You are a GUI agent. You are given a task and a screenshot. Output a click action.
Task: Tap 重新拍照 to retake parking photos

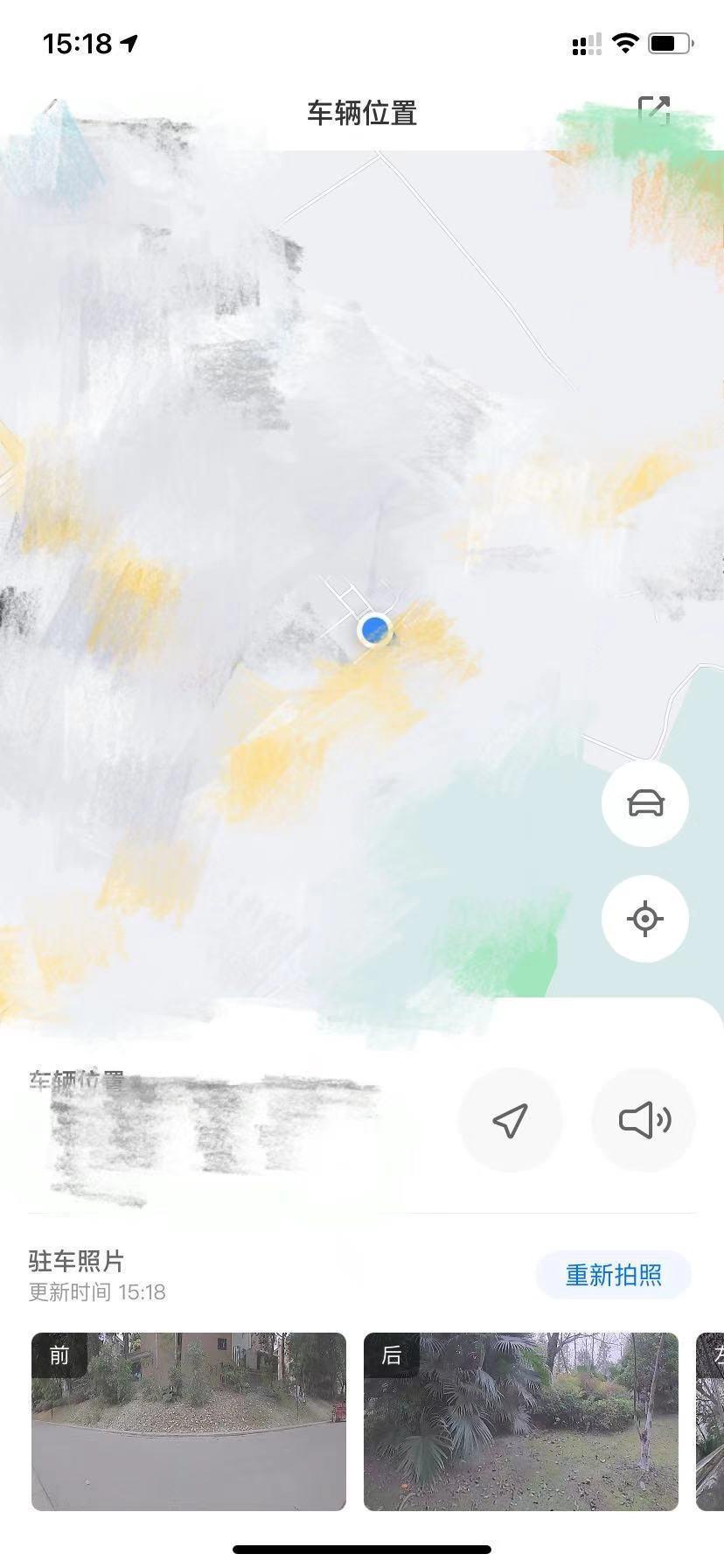pyautogui.click(x=613, y=1275)
